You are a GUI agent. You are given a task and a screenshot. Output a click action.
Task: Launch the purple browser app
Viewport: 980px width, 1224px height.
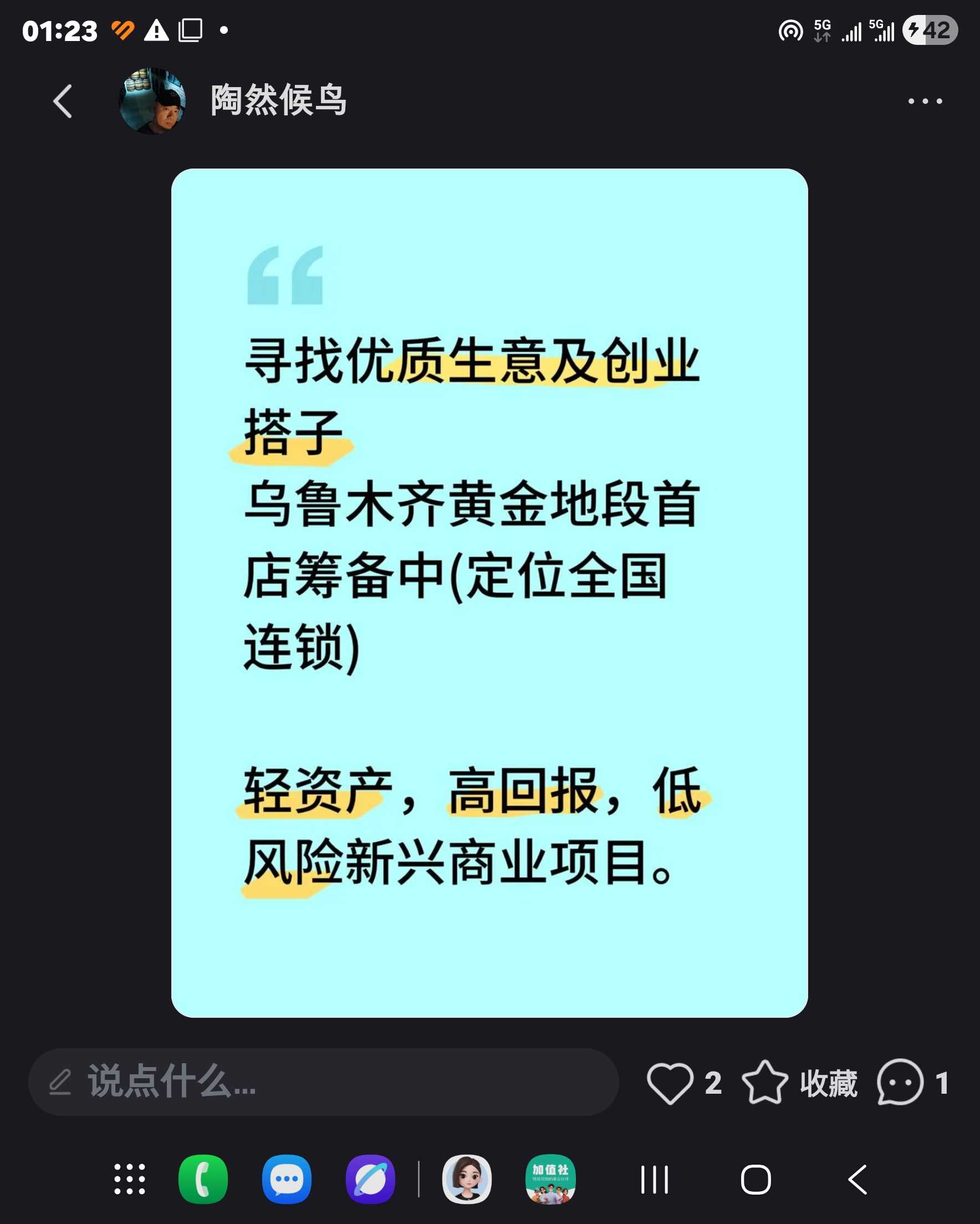[x=370, y=1179]
